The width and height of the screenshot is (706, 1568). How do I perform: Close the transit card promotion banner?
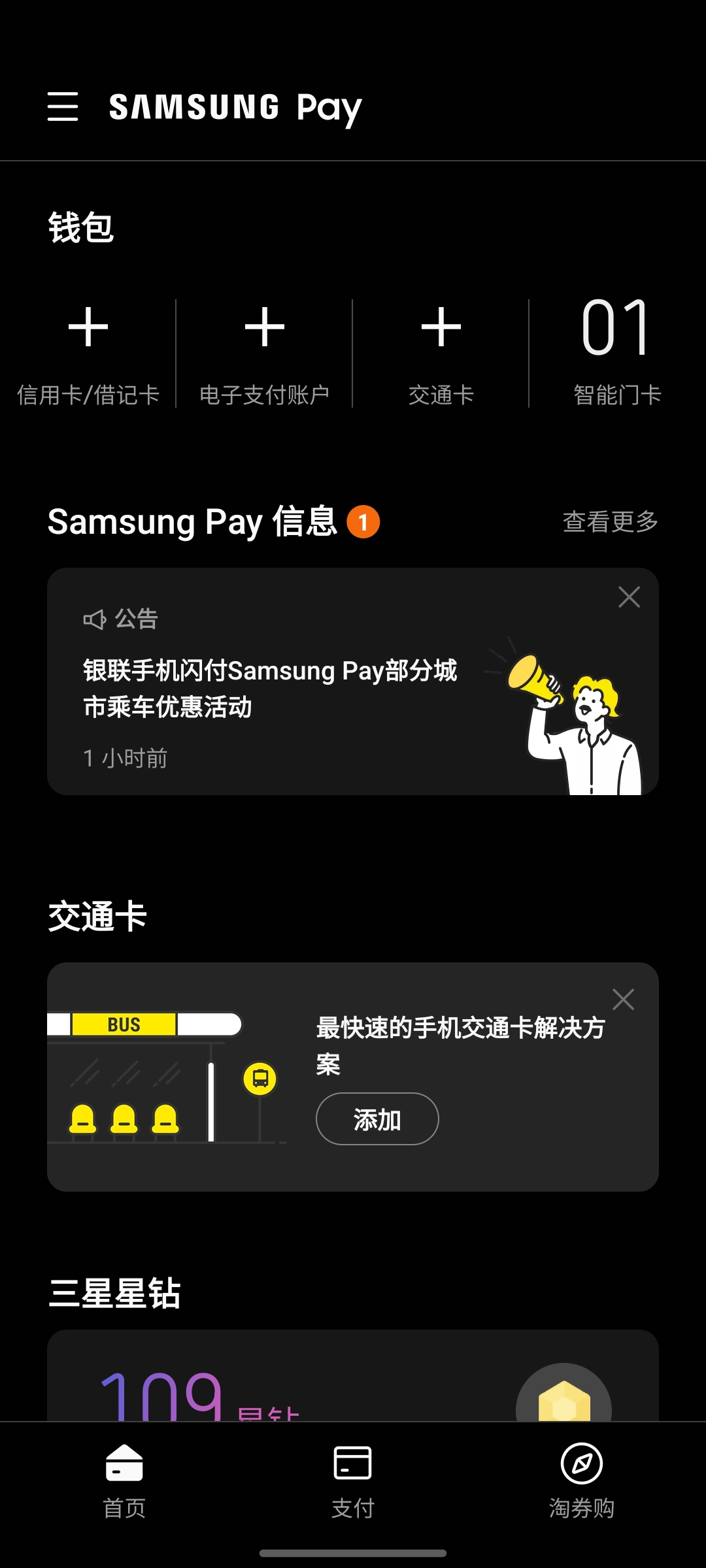(x=622, y=1000)
